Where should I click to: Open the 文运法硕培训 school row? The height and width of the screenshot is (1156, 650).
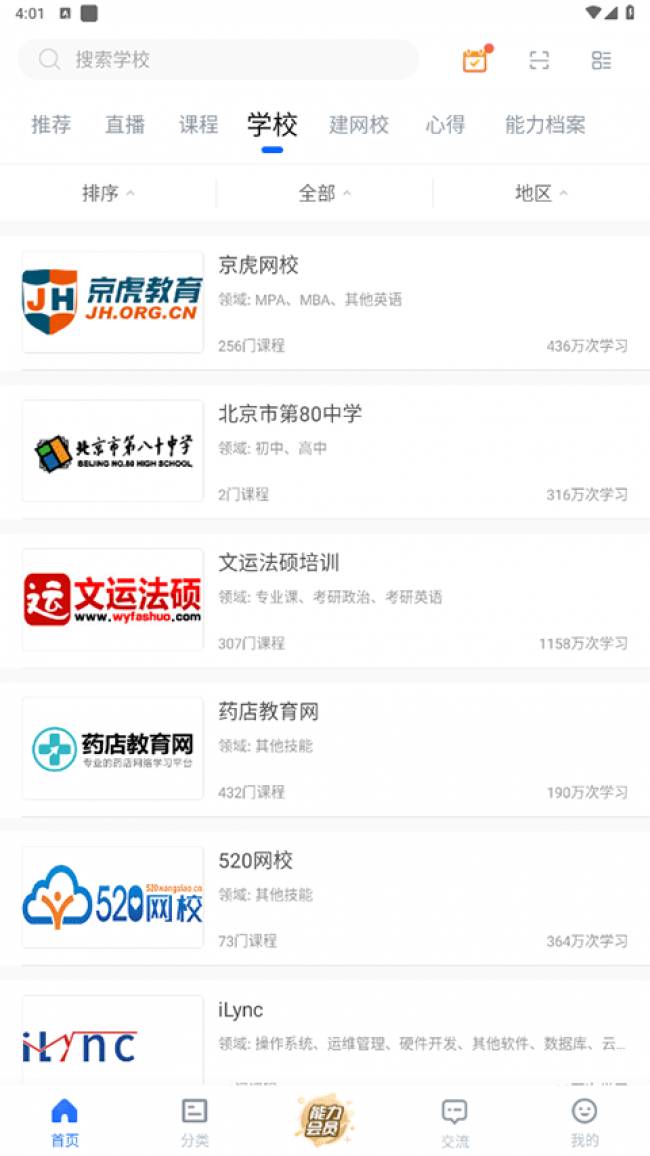(x=325, y=600)
